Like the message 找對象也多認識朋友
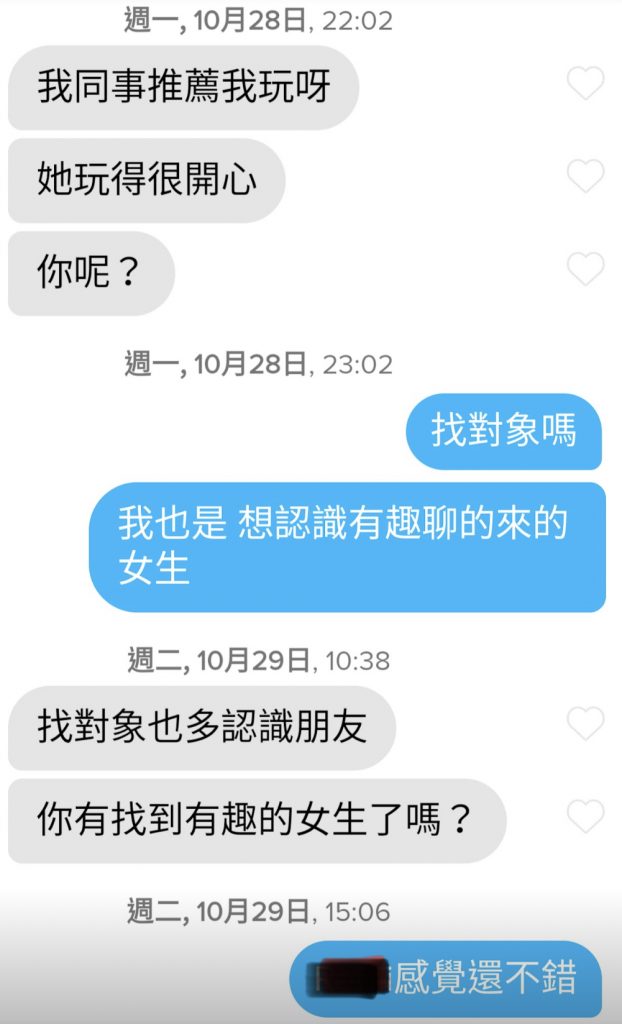 point(585,724)
